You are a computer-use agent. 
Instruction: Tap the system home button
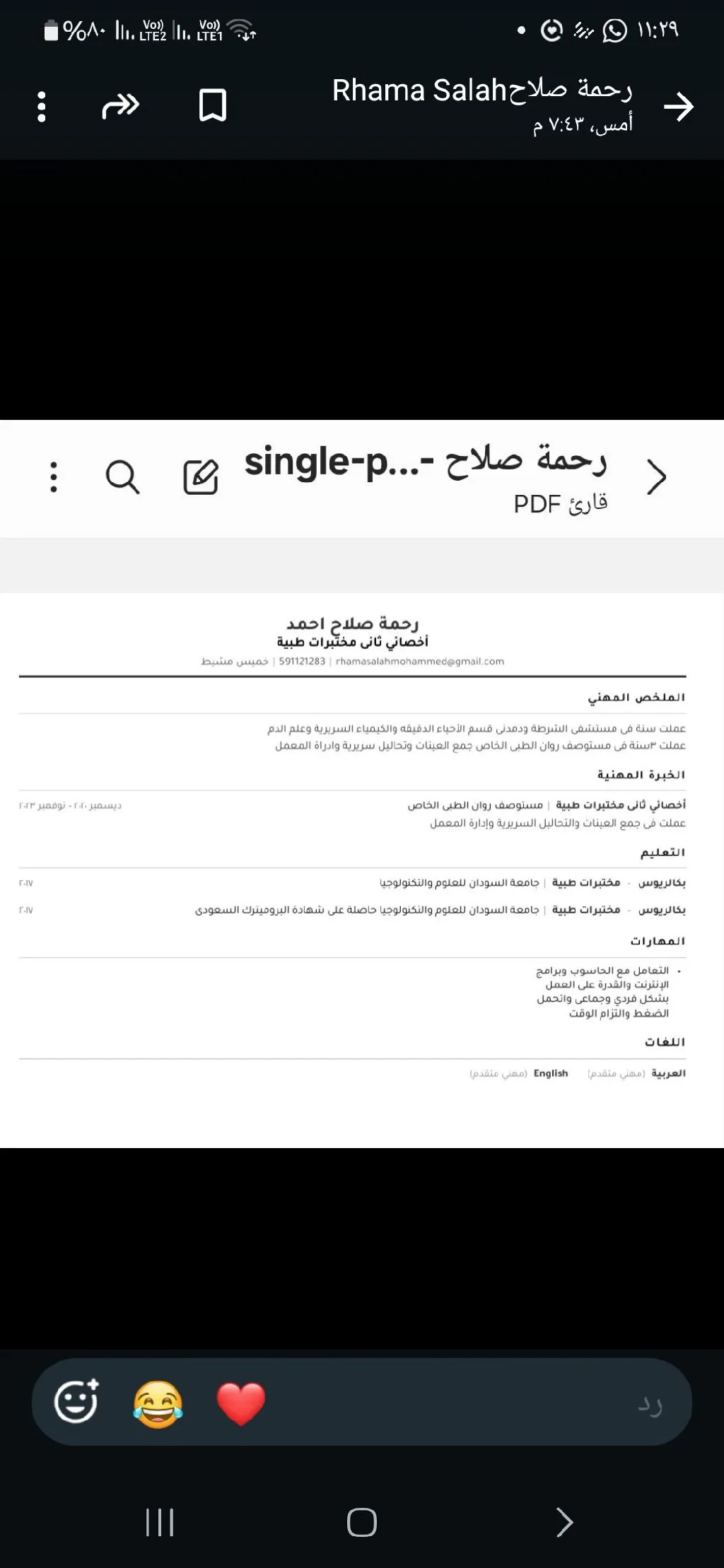point(362,1522)
